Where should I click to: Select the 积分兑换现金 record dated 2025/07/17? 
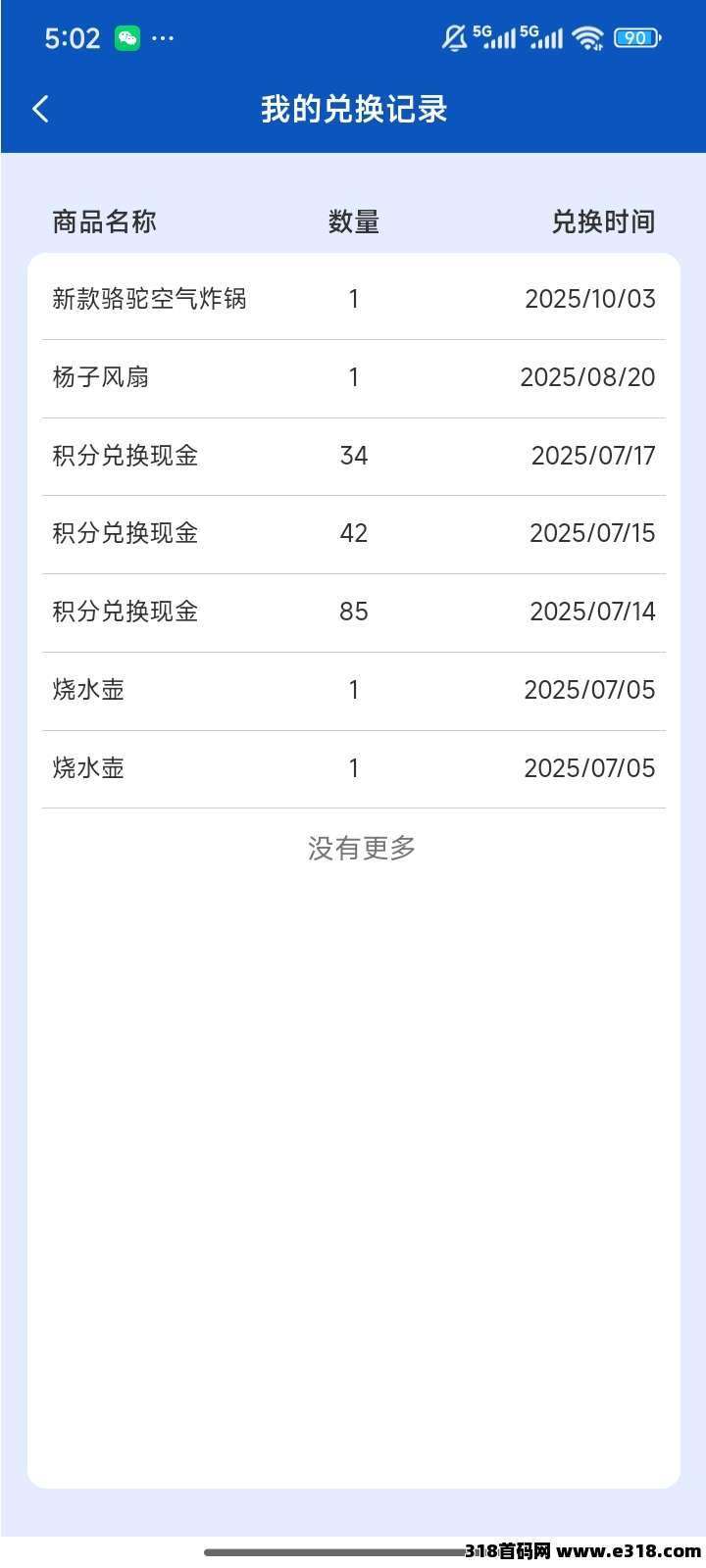coord(353,455)
